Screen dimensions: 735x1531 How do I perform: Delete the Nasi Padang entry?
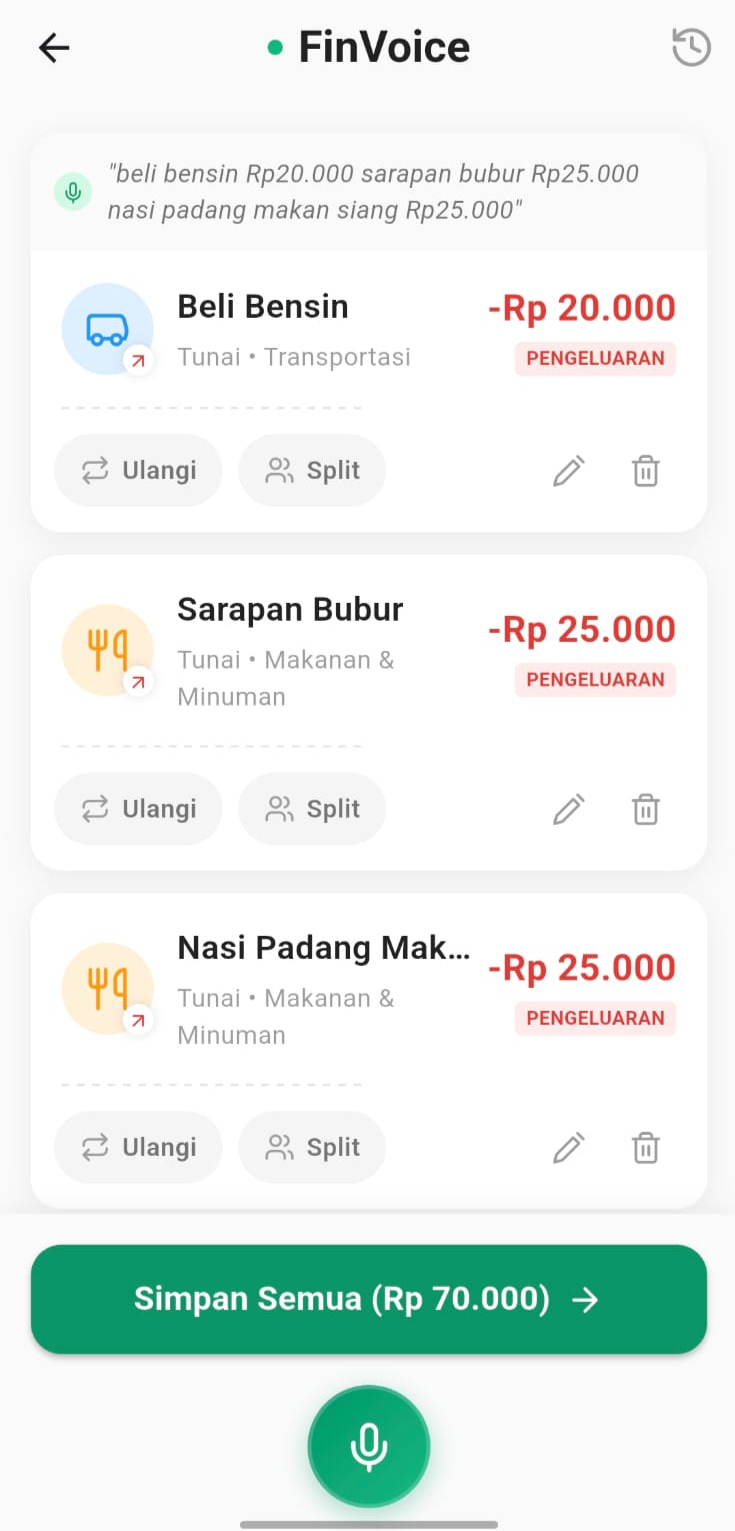tap(646, 1147)
